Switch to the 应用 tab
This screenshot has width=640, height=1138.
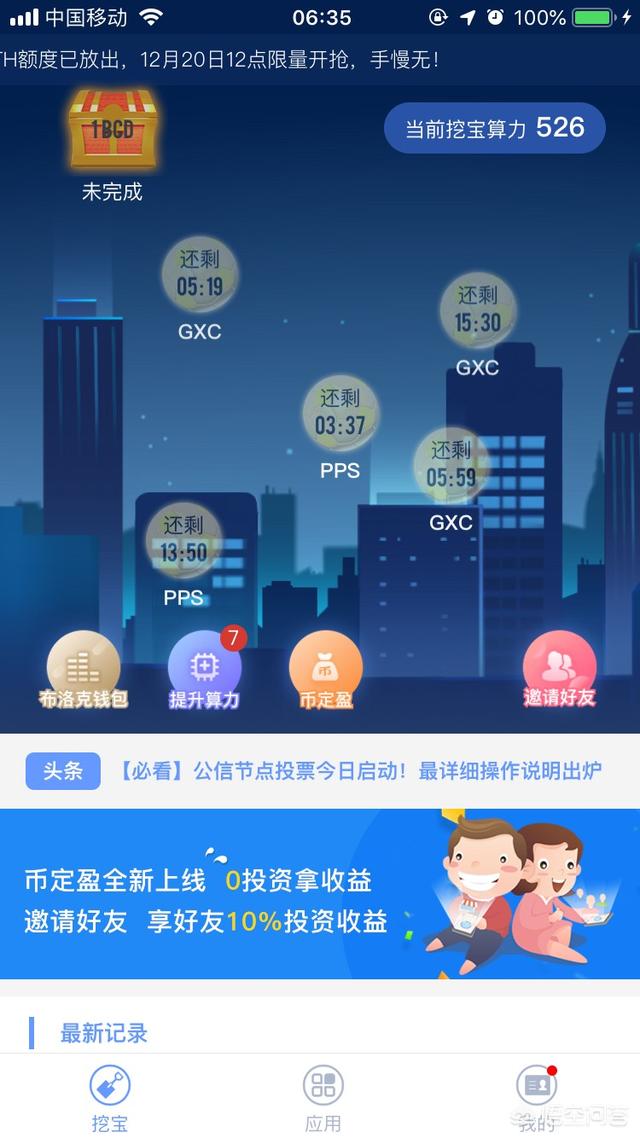point(322,1097)
